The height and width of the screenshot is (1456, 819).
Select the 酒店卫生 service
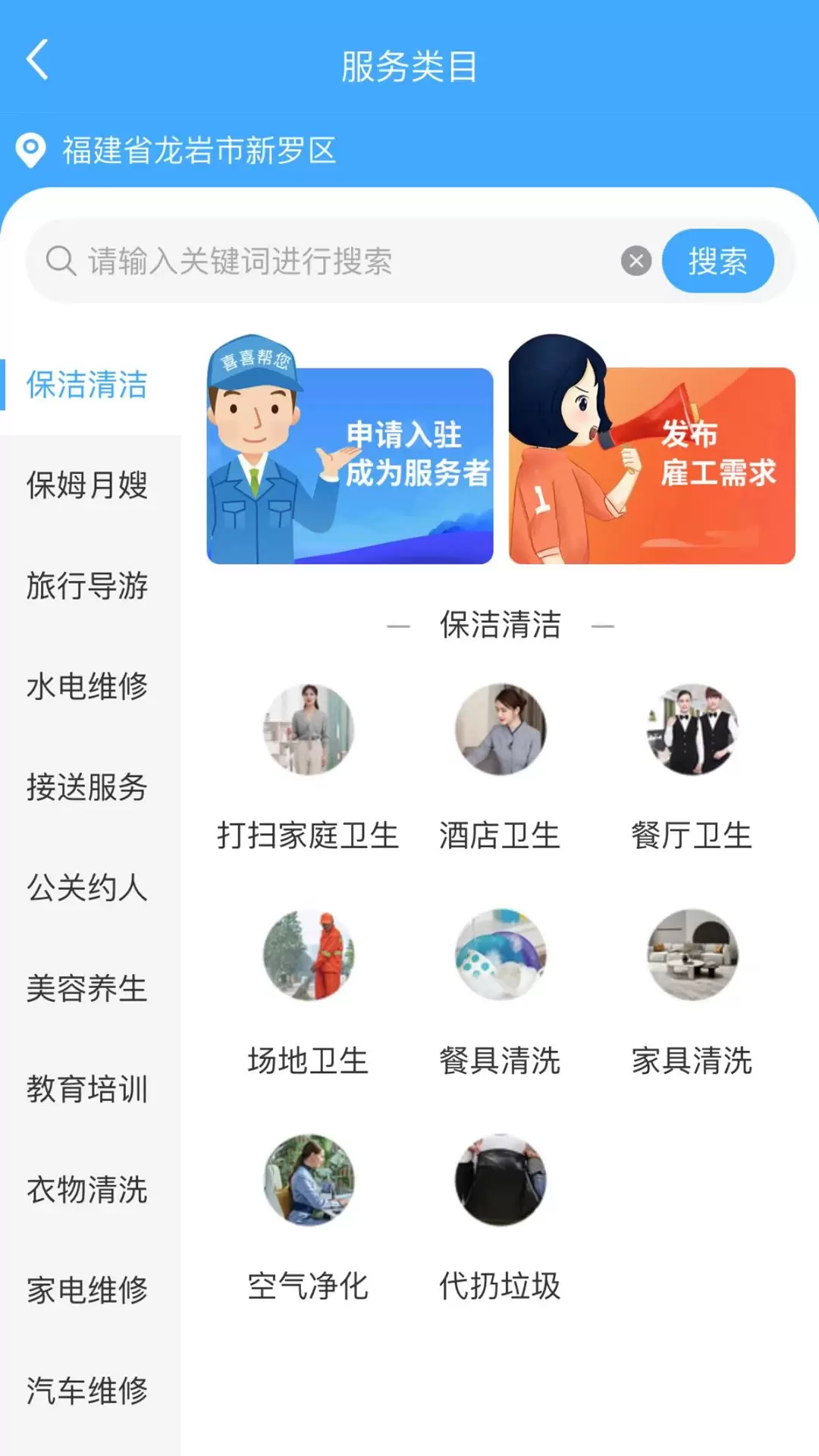[x=500, y=766]
